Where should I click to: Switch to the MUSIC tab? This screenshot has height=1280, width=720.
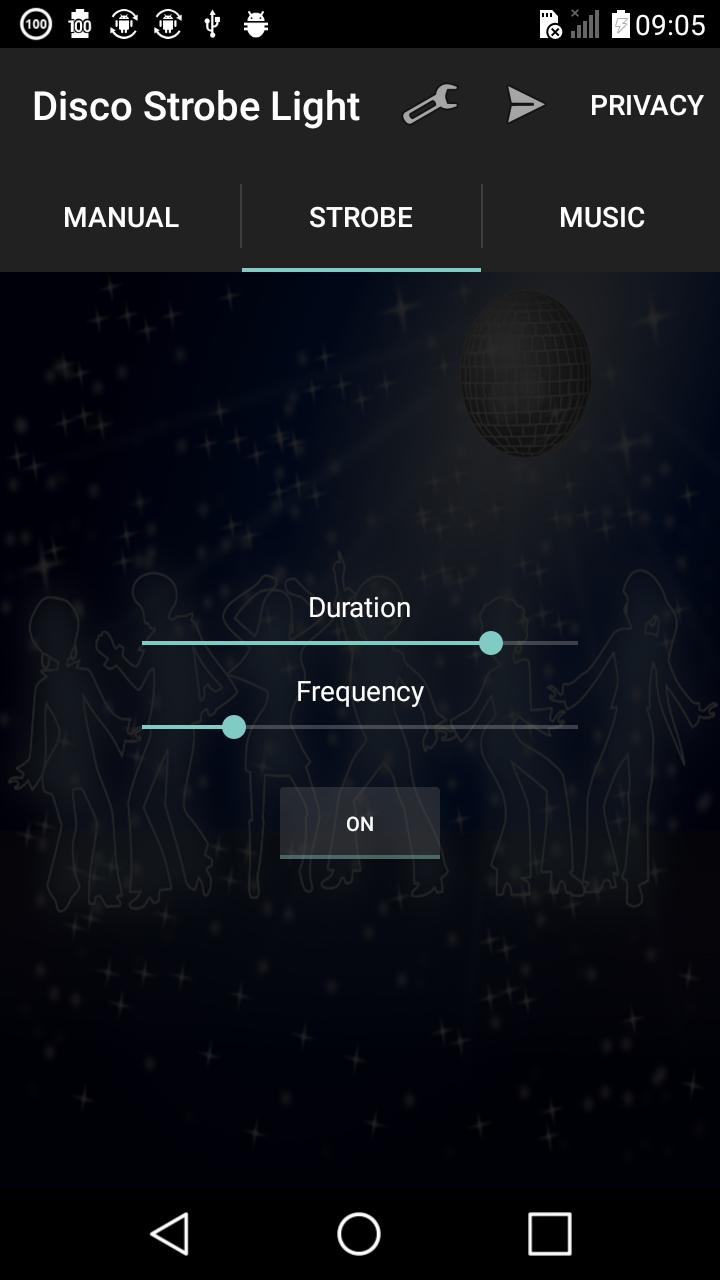point(602,217)
